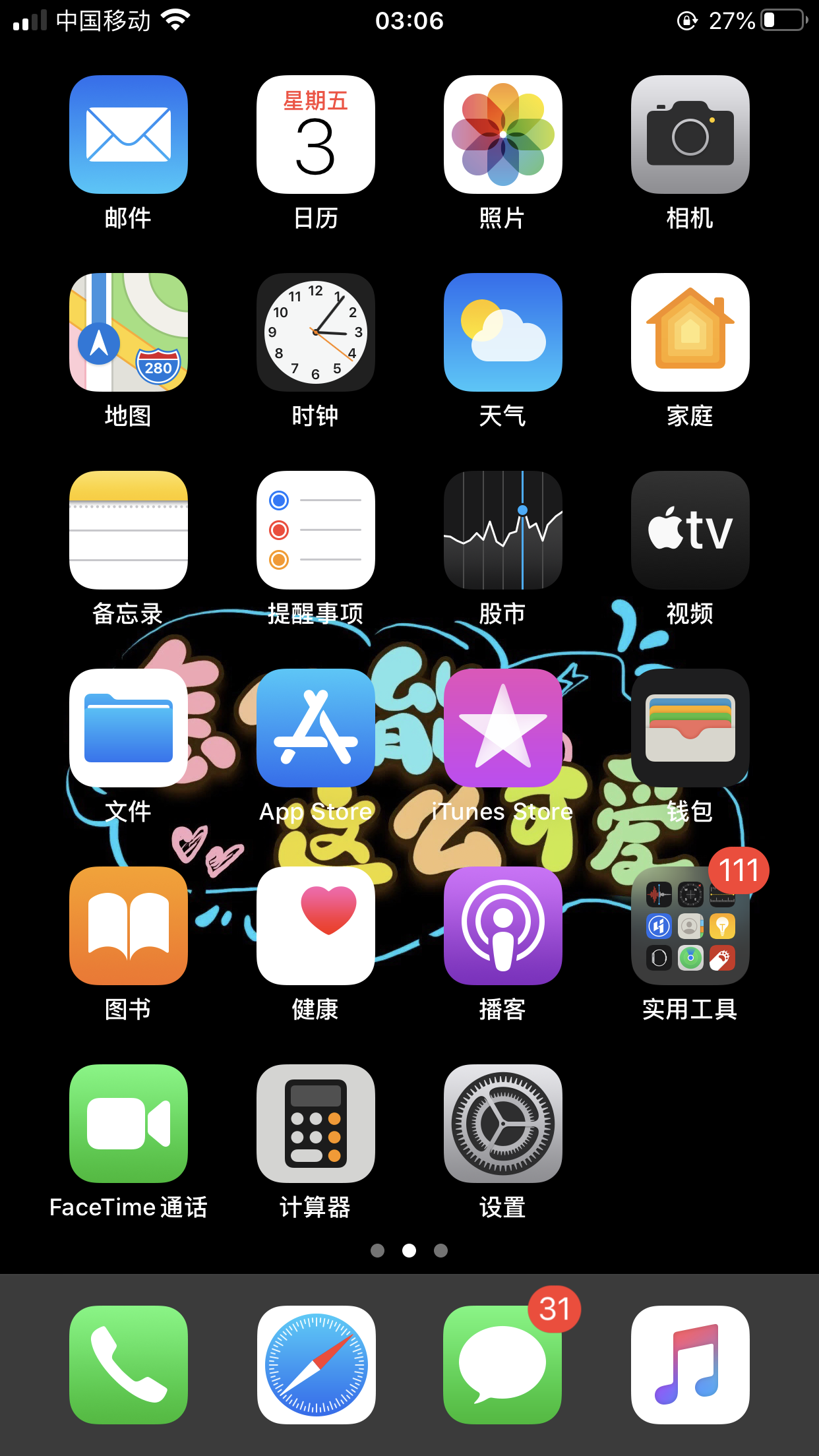
Task: Launch the 相机 camera
Action: tap(690, 135)
